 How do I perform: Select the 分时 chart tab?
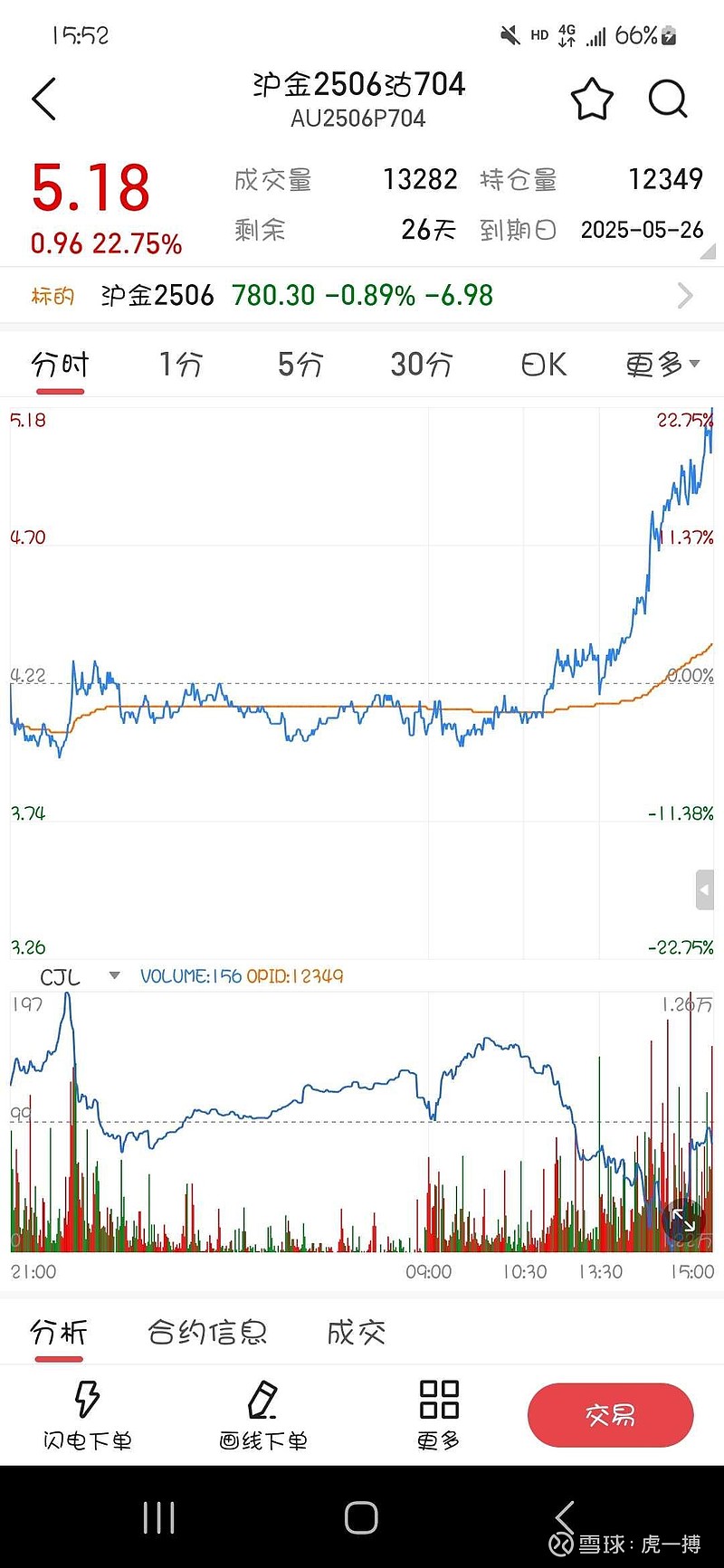60,365
